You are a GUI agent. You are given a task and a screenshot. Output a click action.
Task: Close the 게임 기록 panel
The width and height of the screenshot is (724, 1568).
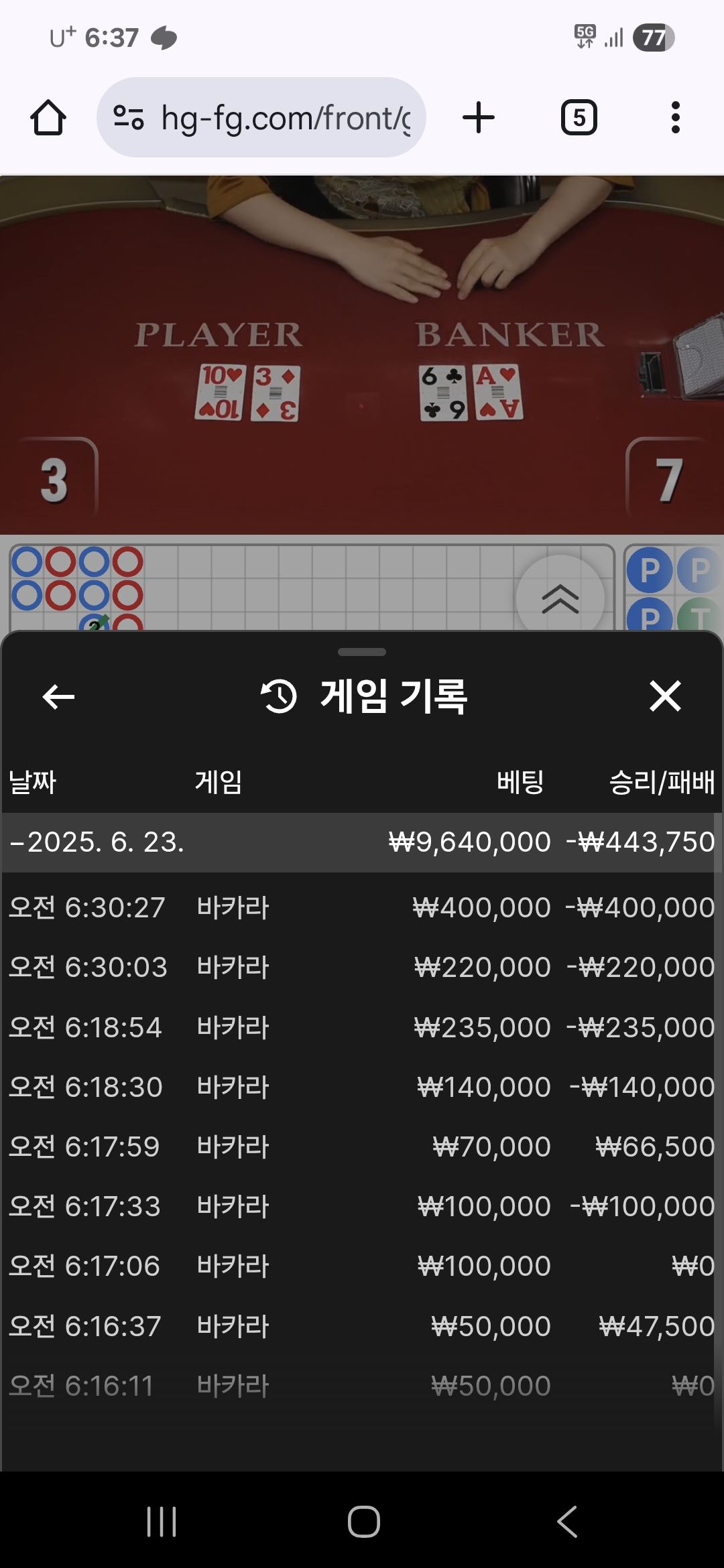(x=665, y=696)
